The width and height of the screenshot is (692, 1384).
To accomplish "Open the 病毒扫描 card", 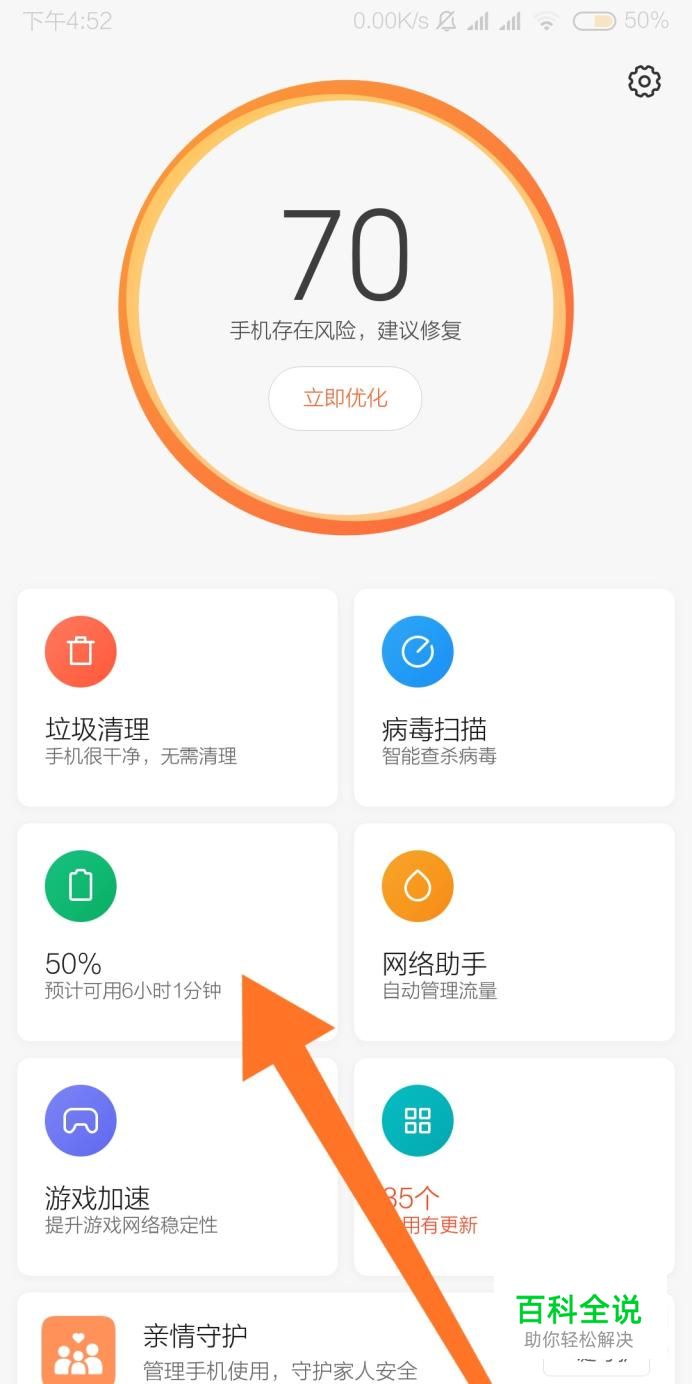I will [x=514, y=697].
